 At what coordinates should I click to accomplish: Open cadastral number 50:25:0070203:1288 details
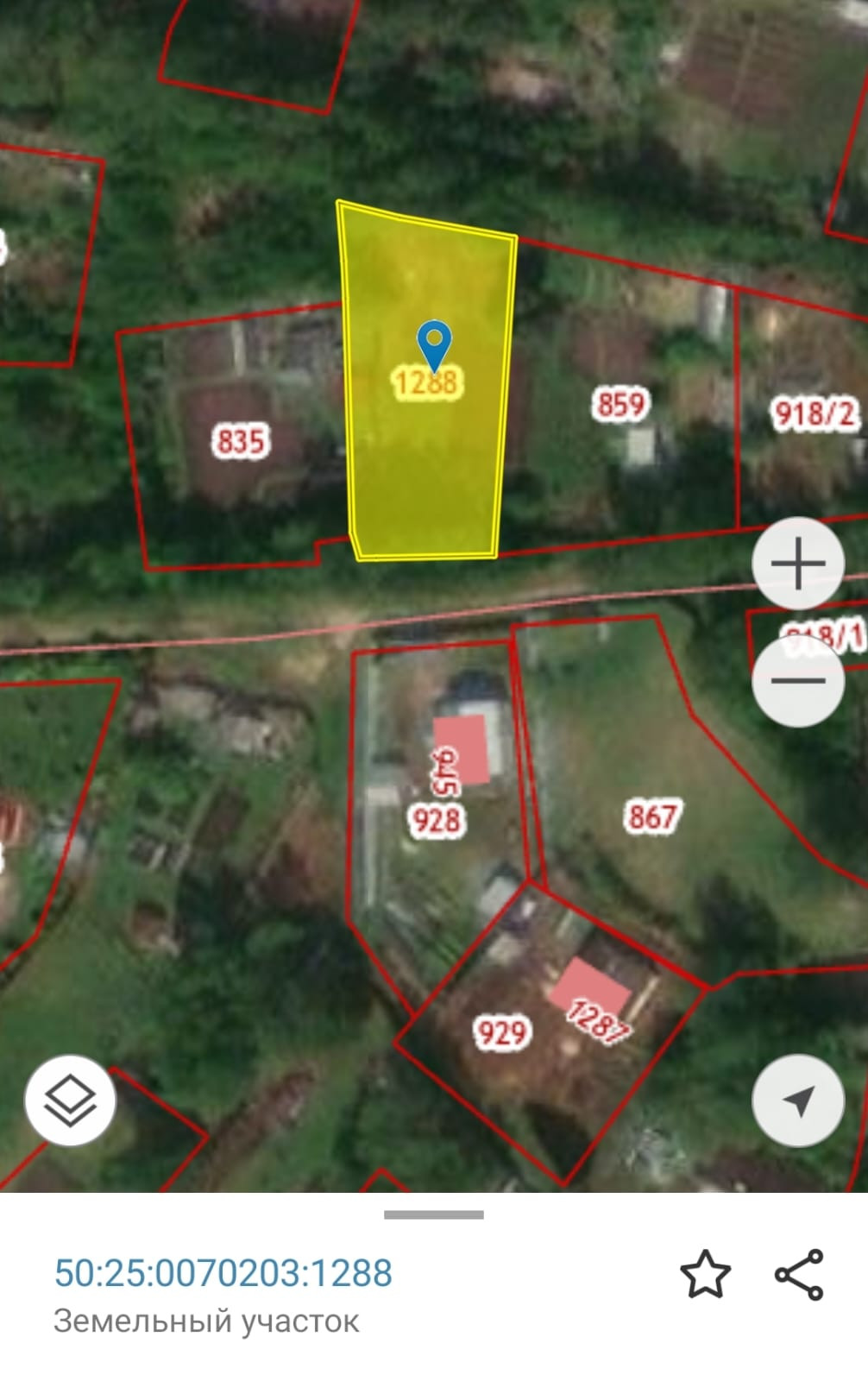223,1273
